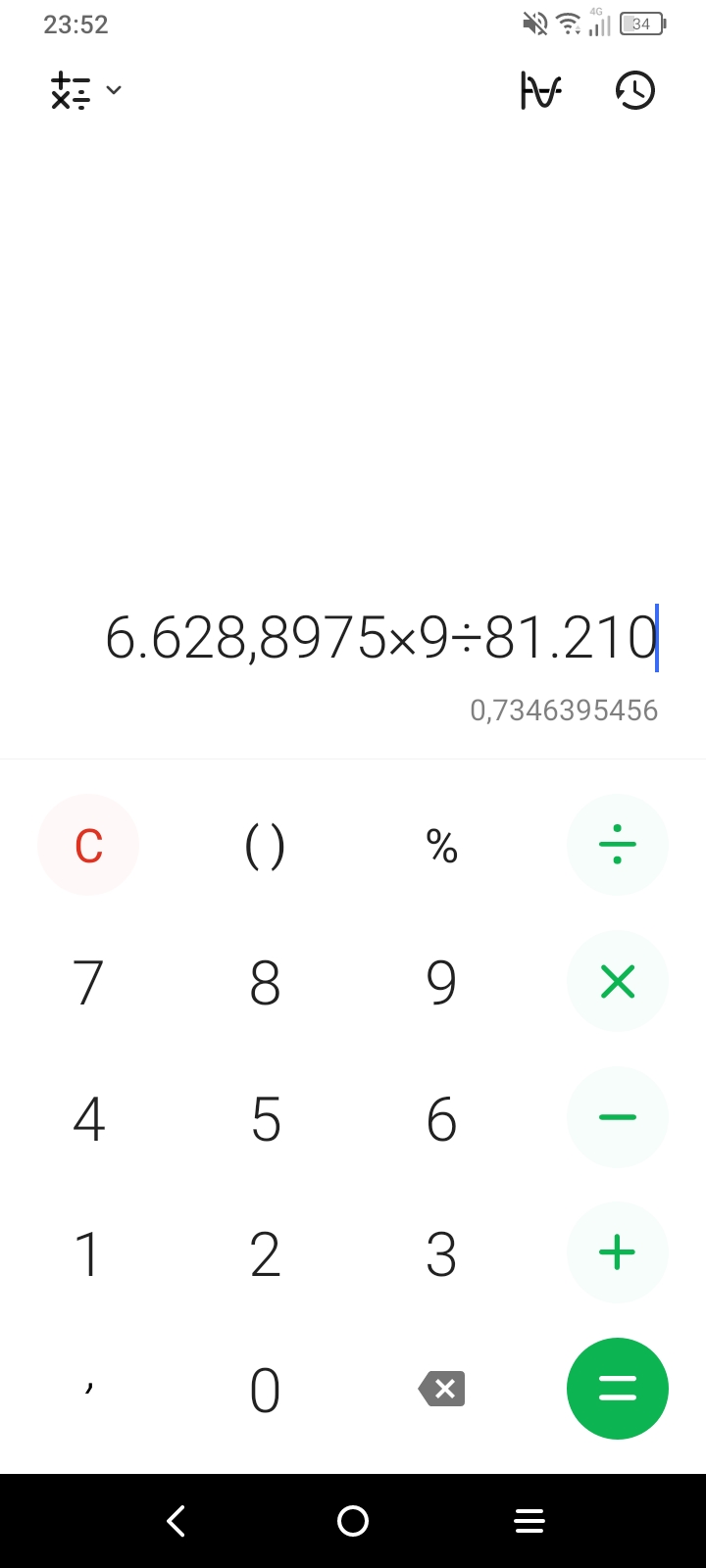The image size is (706, 1568).
Task: Tap the expression field to move the cursor
Action: coord(380,637)
